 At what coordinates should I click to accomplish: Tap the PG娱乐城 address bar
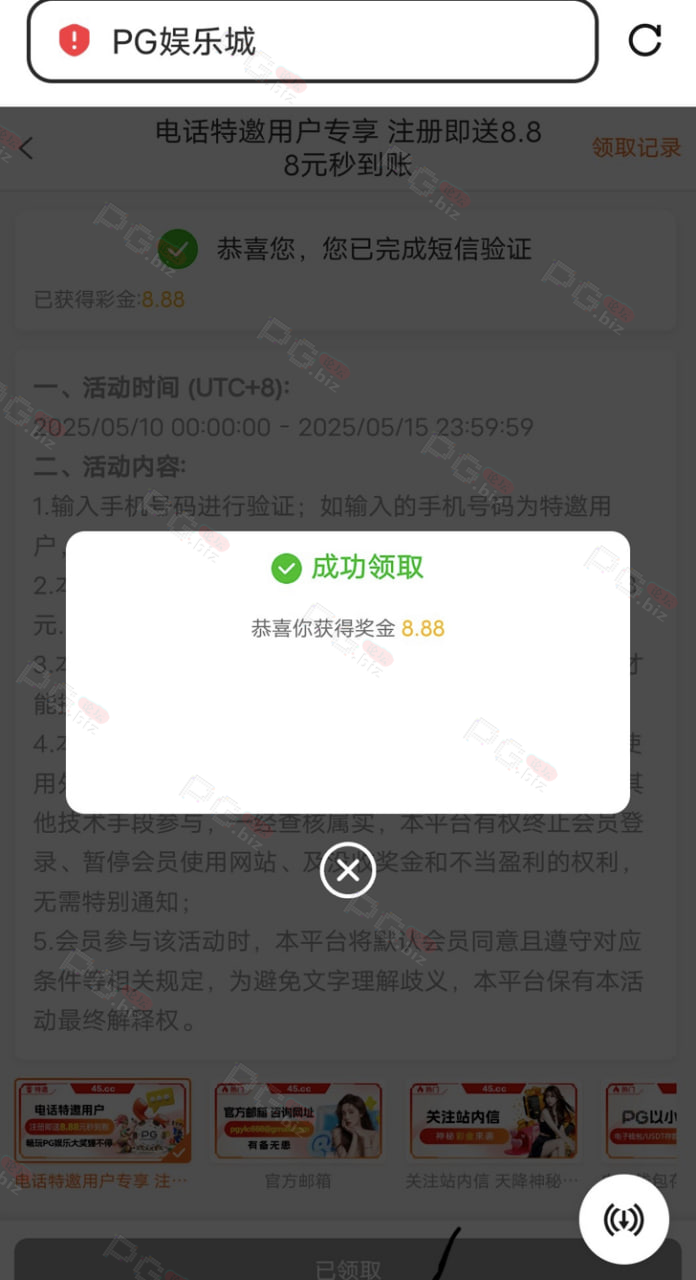312,41
